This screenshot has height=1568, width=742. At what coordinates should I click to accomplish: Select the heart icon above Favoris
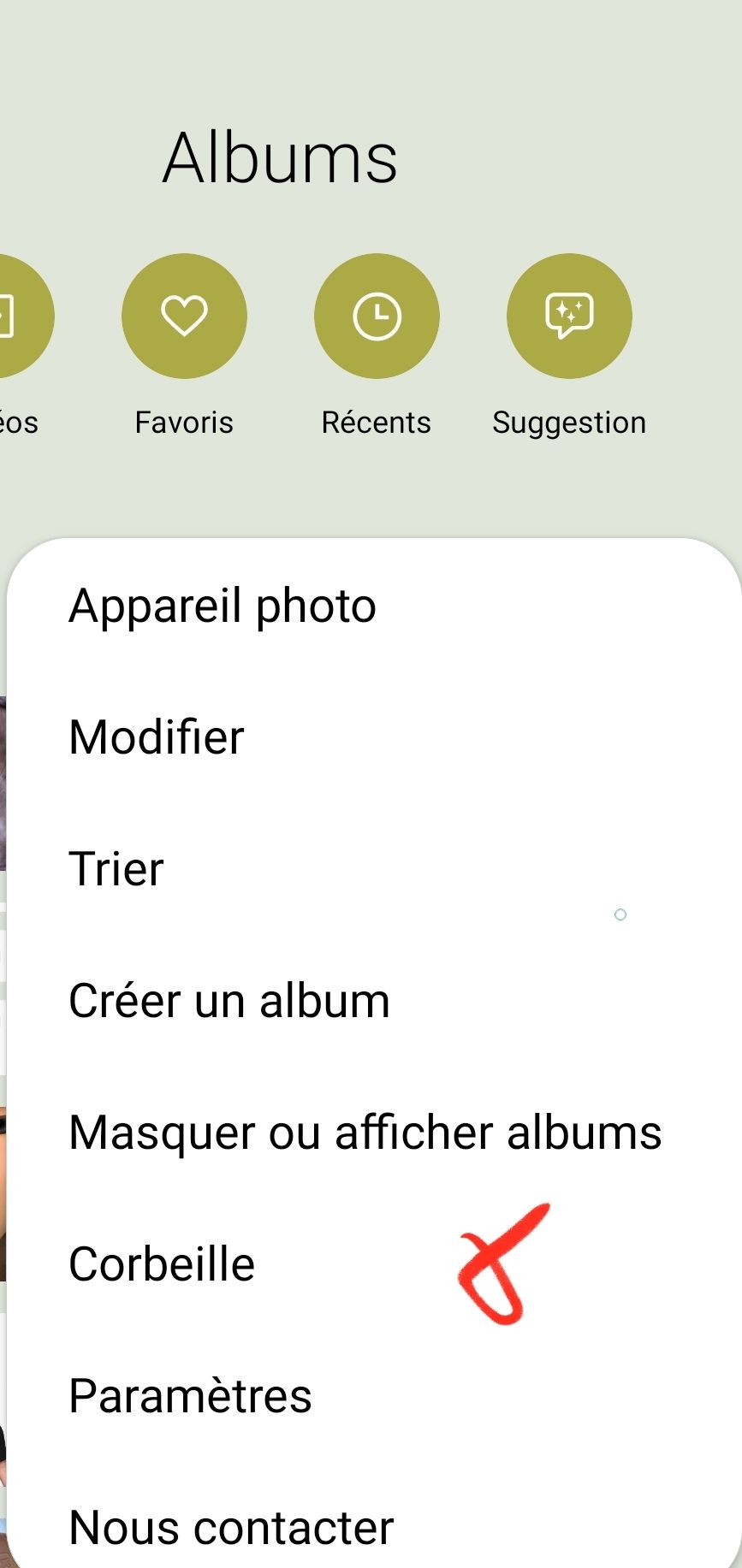(184, 316)
